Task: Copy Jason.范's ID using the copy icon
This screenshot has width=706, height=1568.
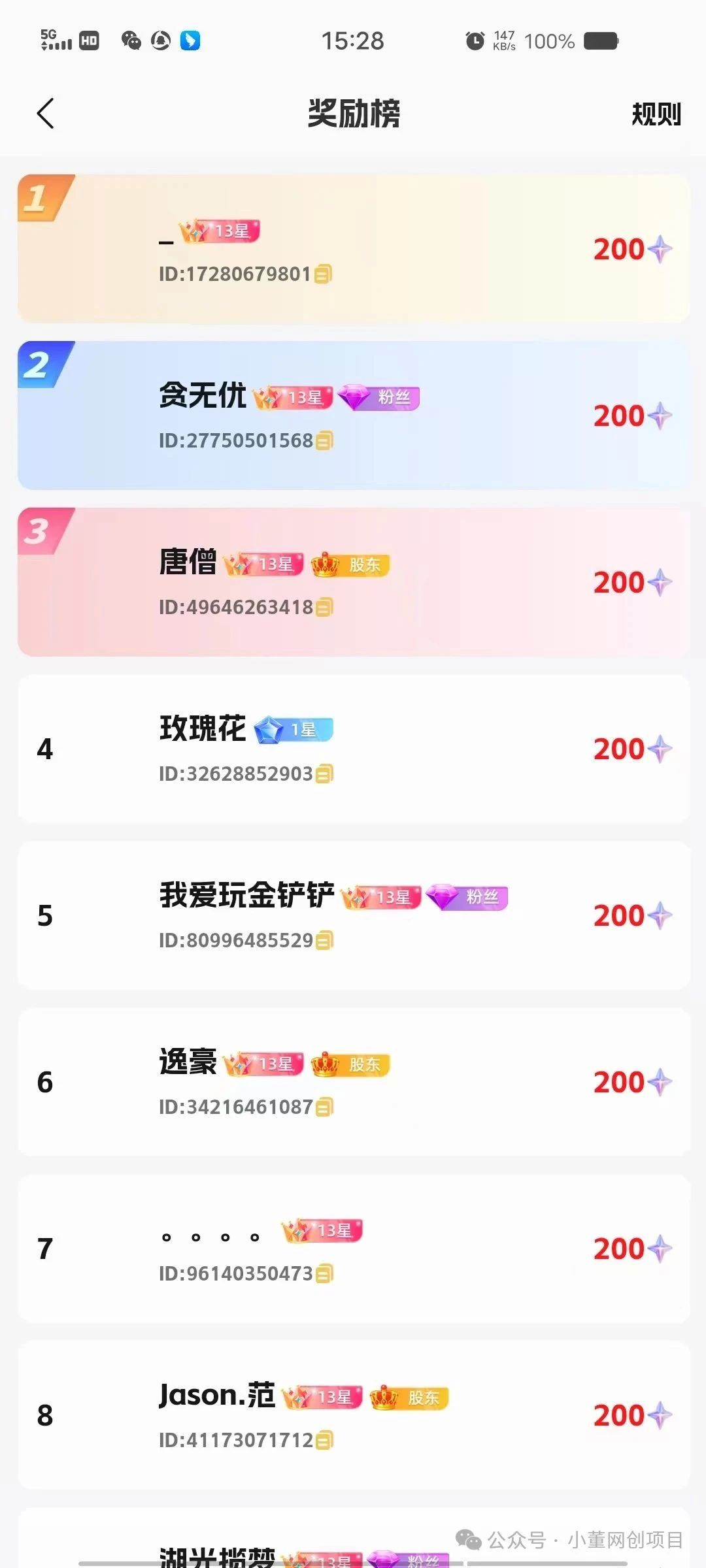Action: (x=324, y=1440)
